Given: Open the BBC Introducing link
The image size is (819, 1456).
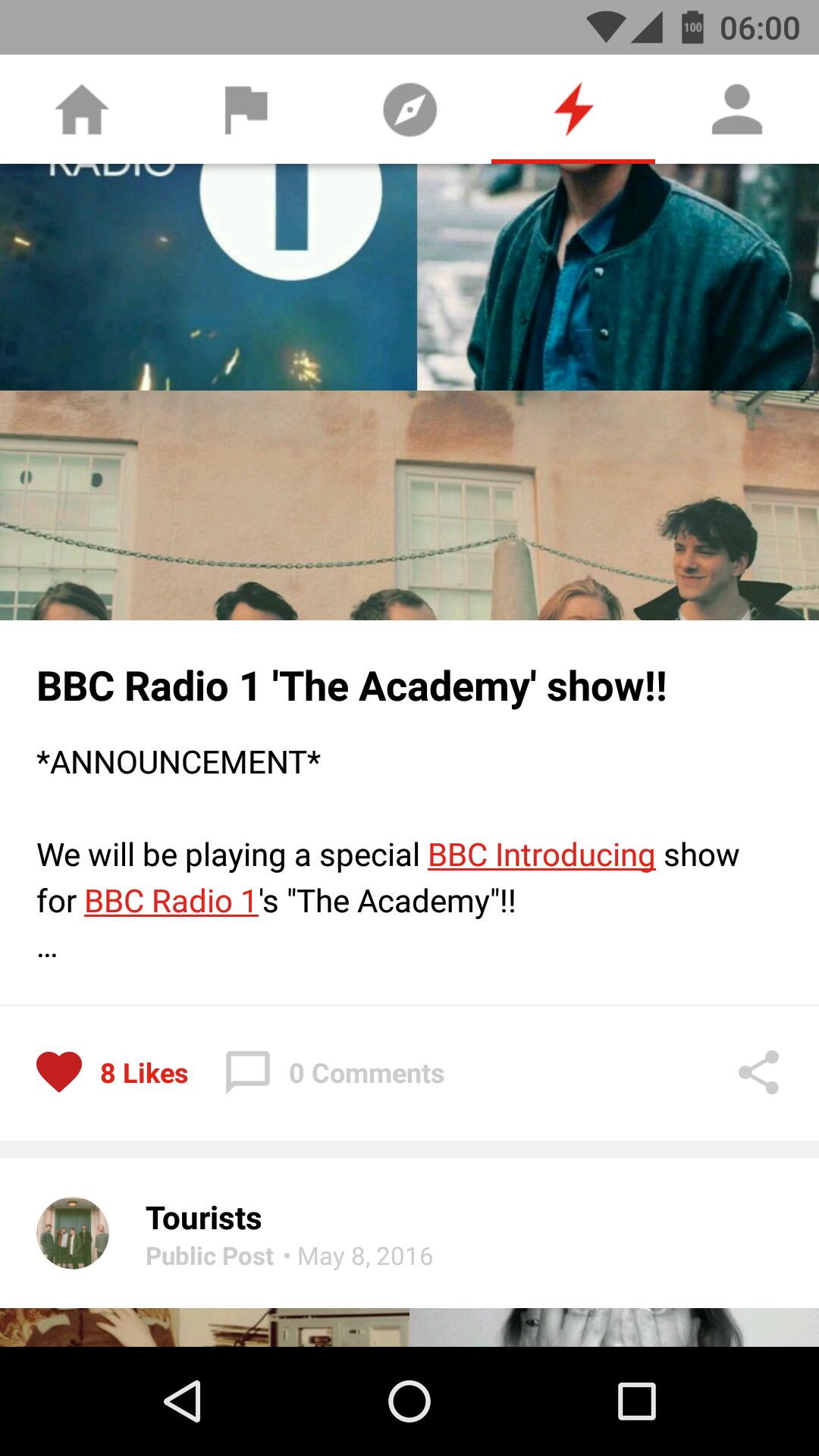Looking at the screenshot, I should [x=541, y=855].
